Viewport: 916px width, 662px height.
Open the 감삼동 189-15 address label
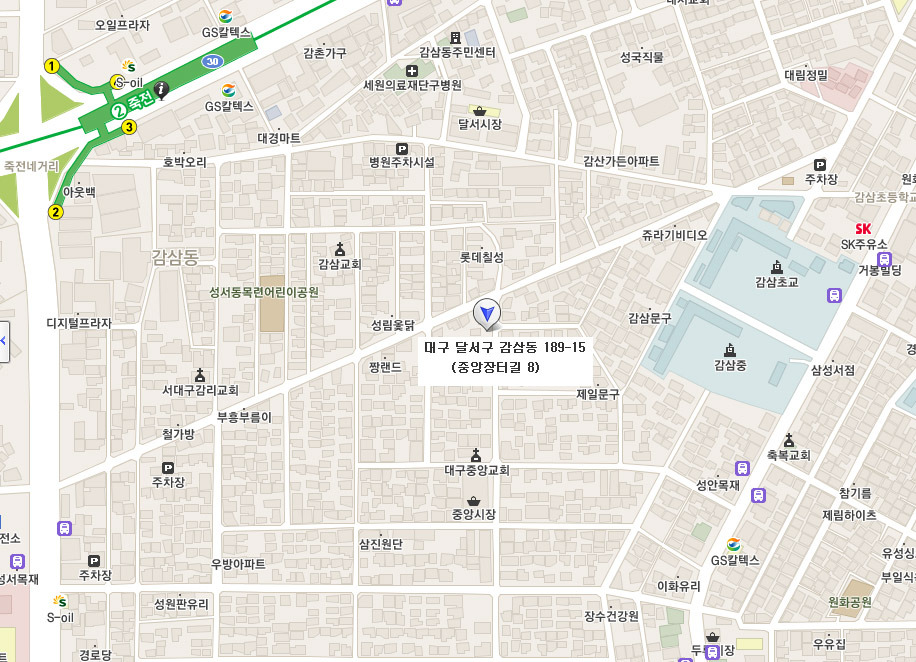click(504, 357)
